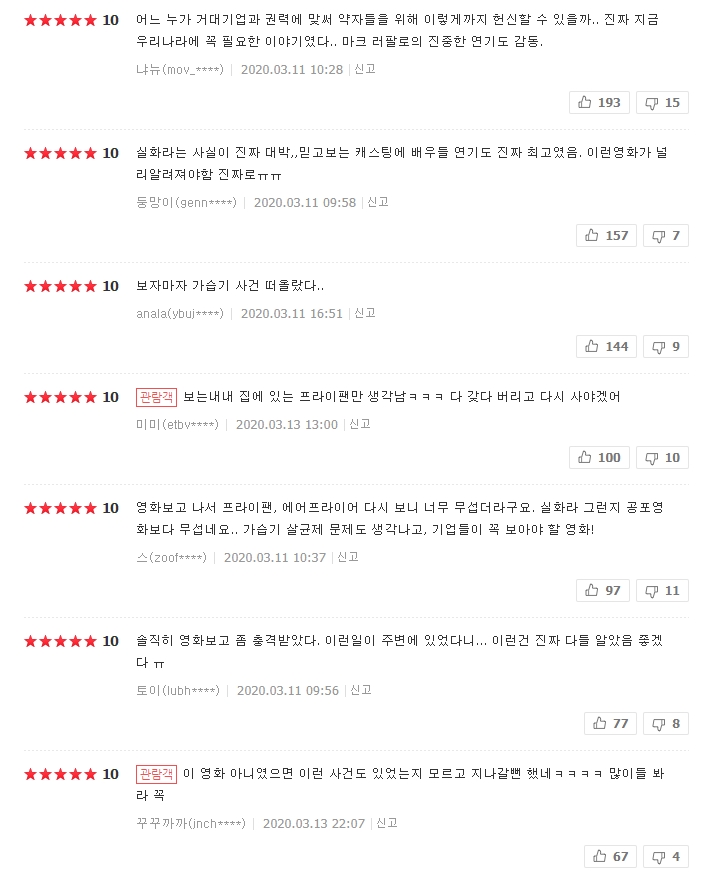Viewport: 705px width, 881px height.
Task: Dislike 둥망이's review
Action: tap(665, 235)
